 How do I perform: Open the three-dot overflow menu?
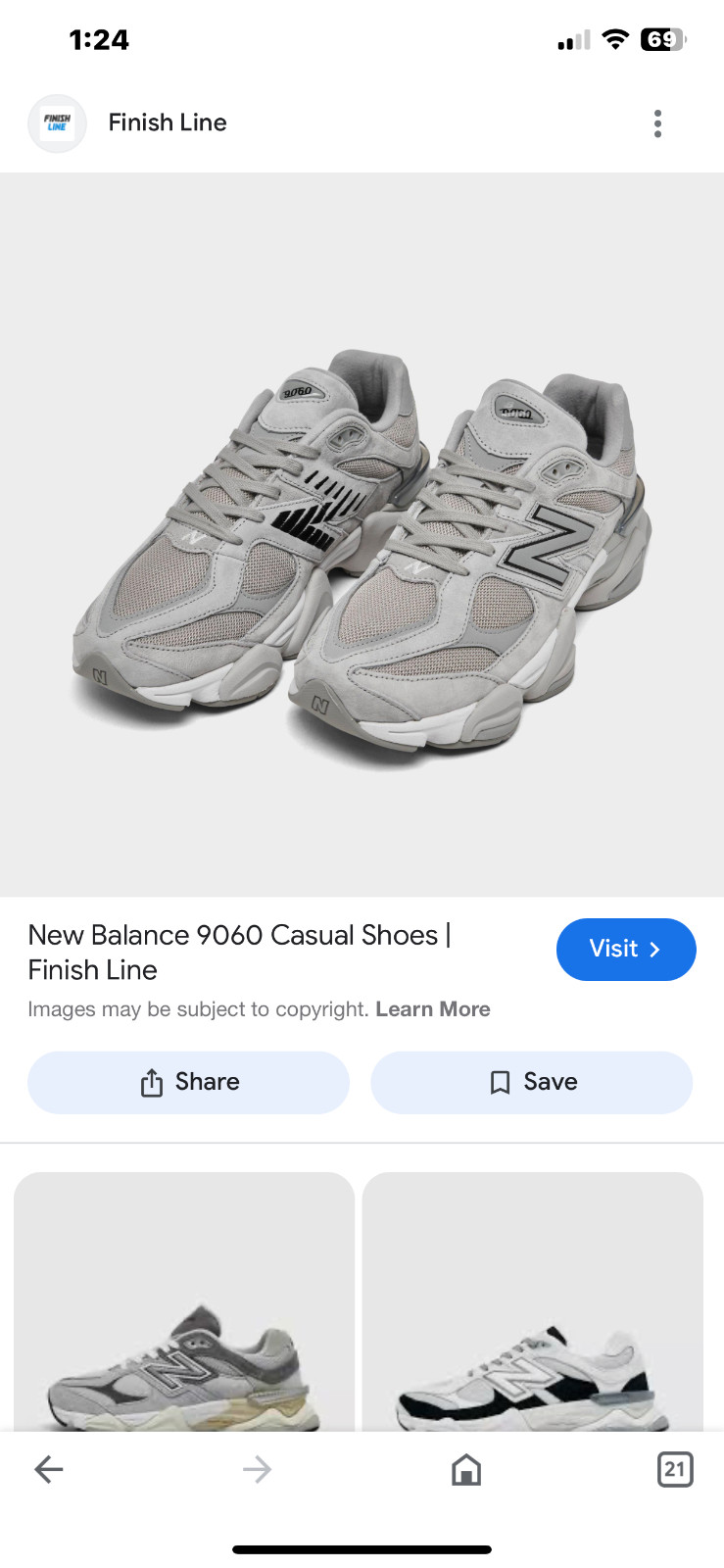(657, 123)
